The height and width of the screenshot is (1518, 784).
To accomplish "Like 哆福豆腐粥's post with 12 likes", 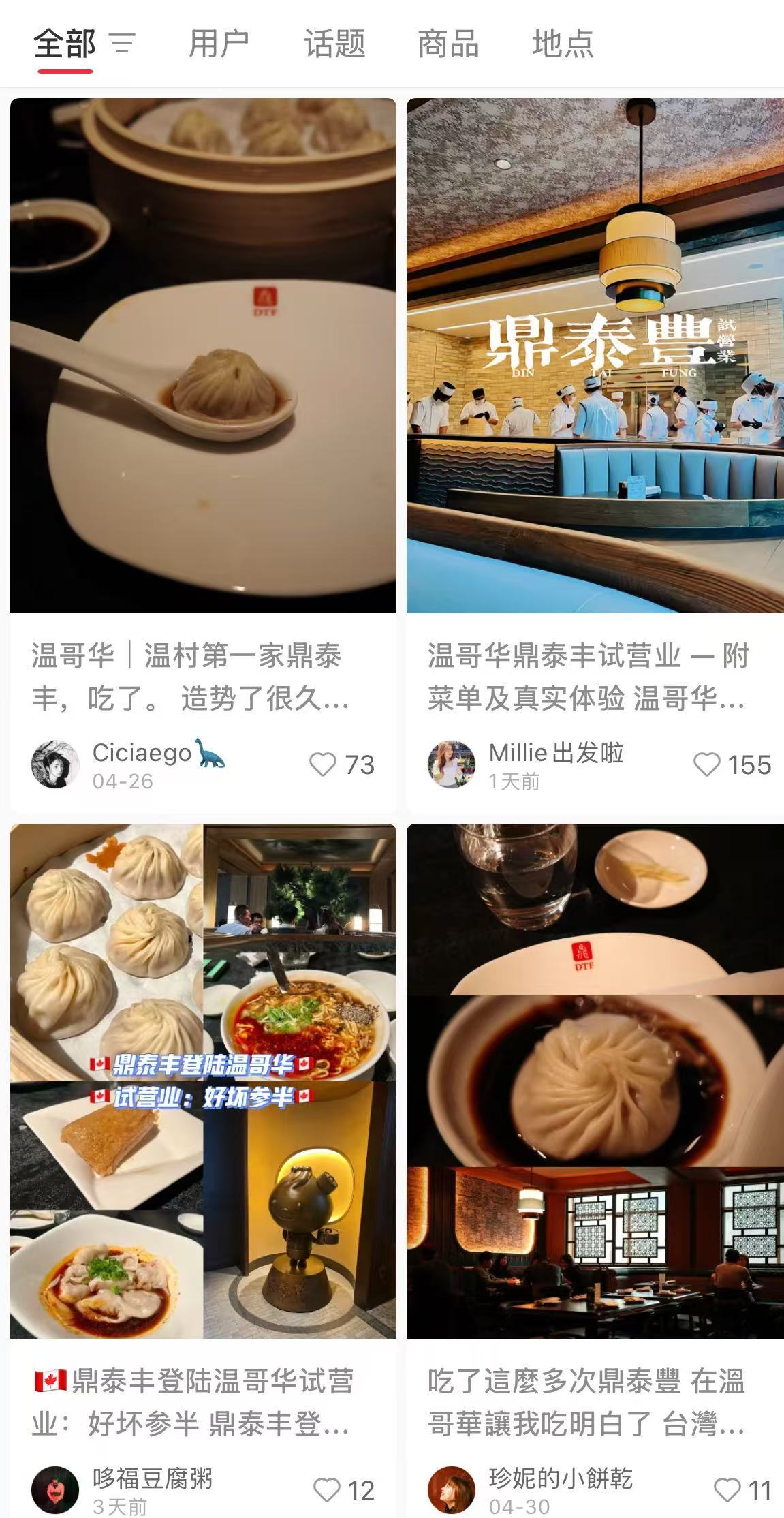I will (x=326, y=1490).
